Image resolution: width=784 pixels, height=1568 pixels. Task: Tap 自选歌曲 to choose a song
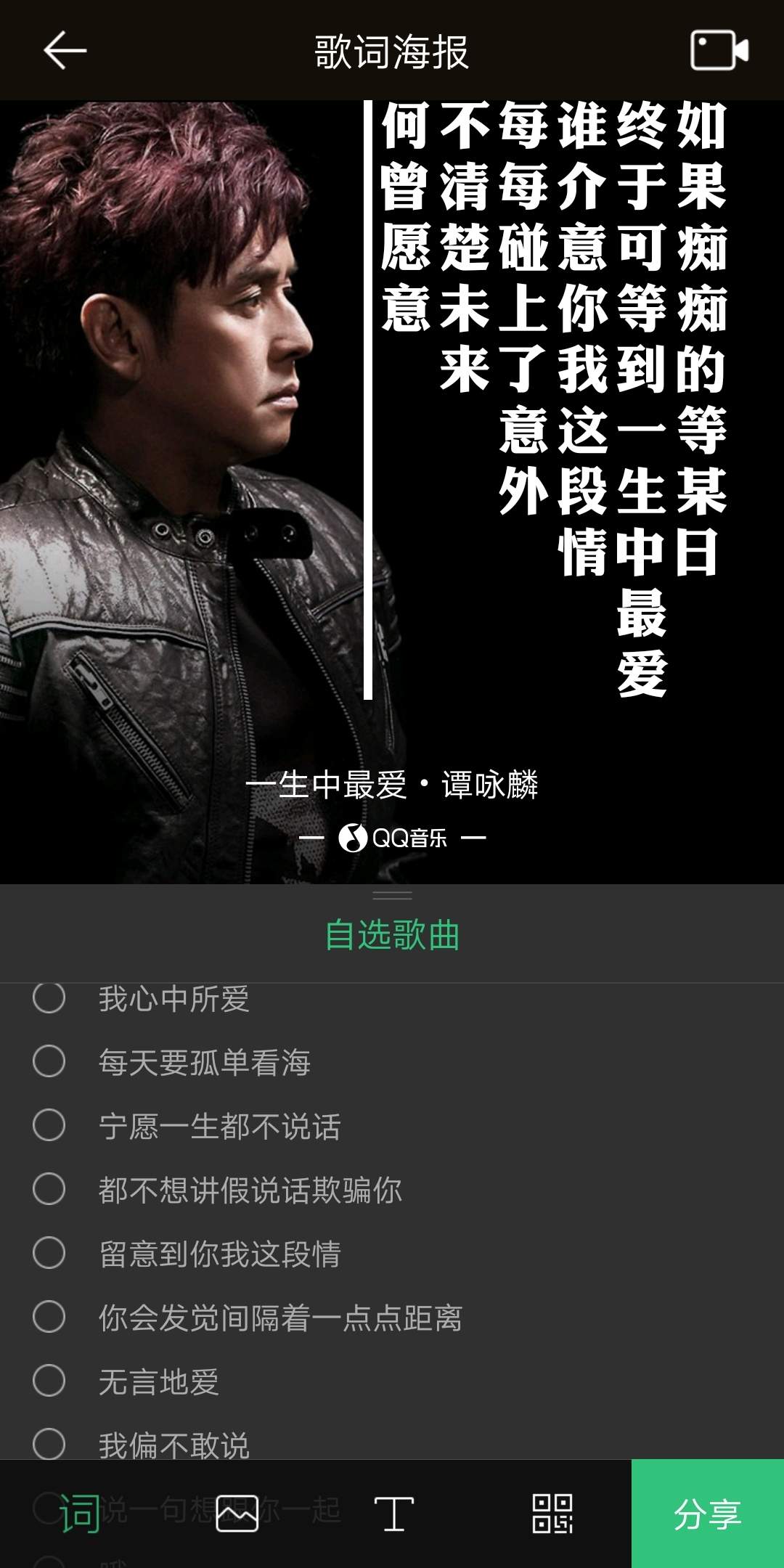coord(392,935)
